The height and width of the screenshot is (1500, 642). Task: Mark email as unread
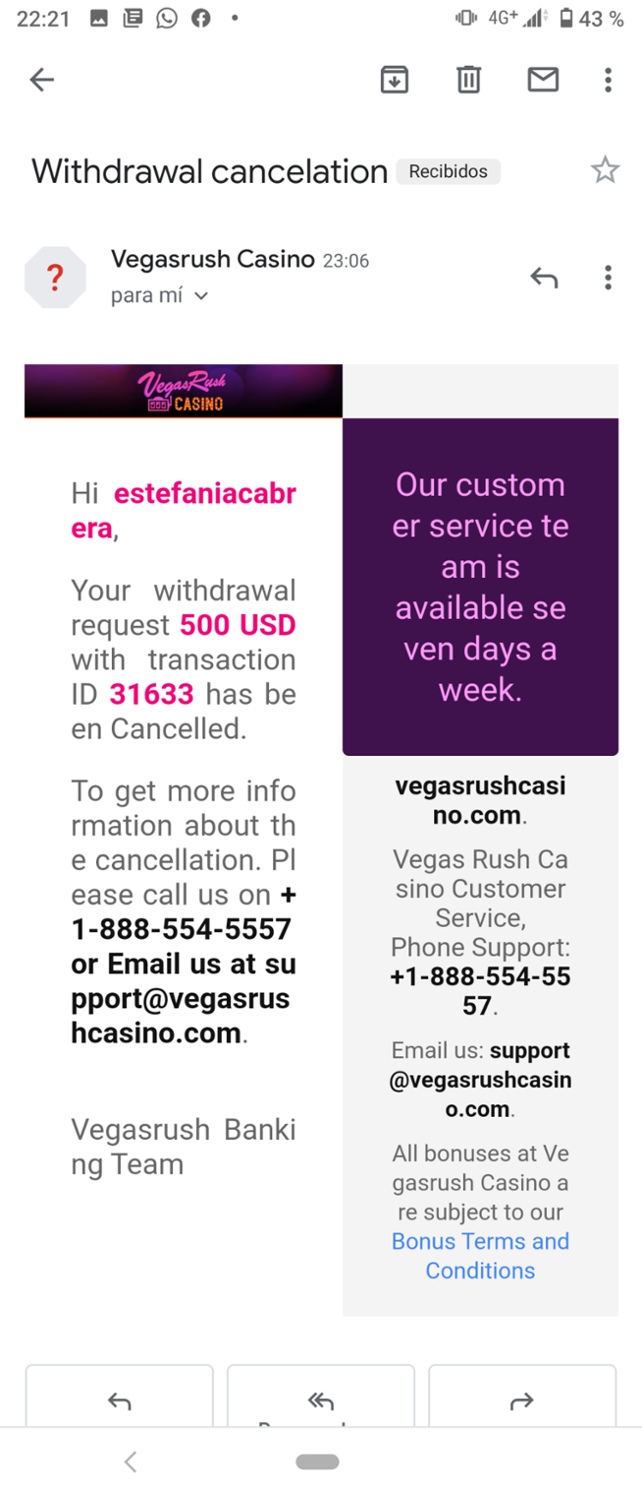tap(543, 80)
